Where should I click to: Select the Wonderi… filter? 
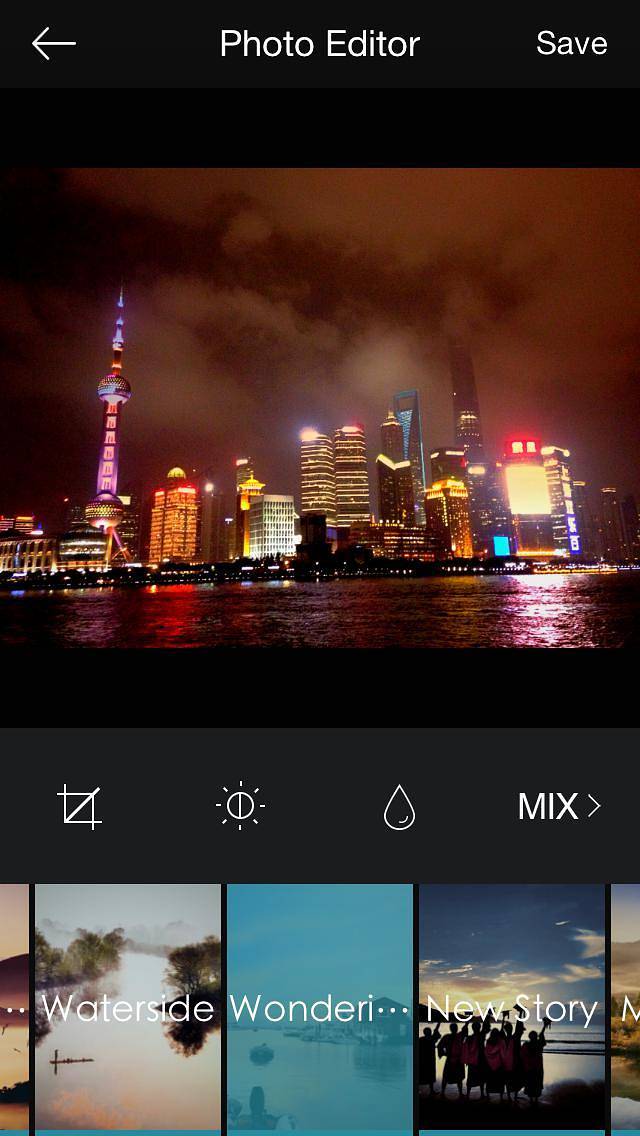[x=320, y=1008]
